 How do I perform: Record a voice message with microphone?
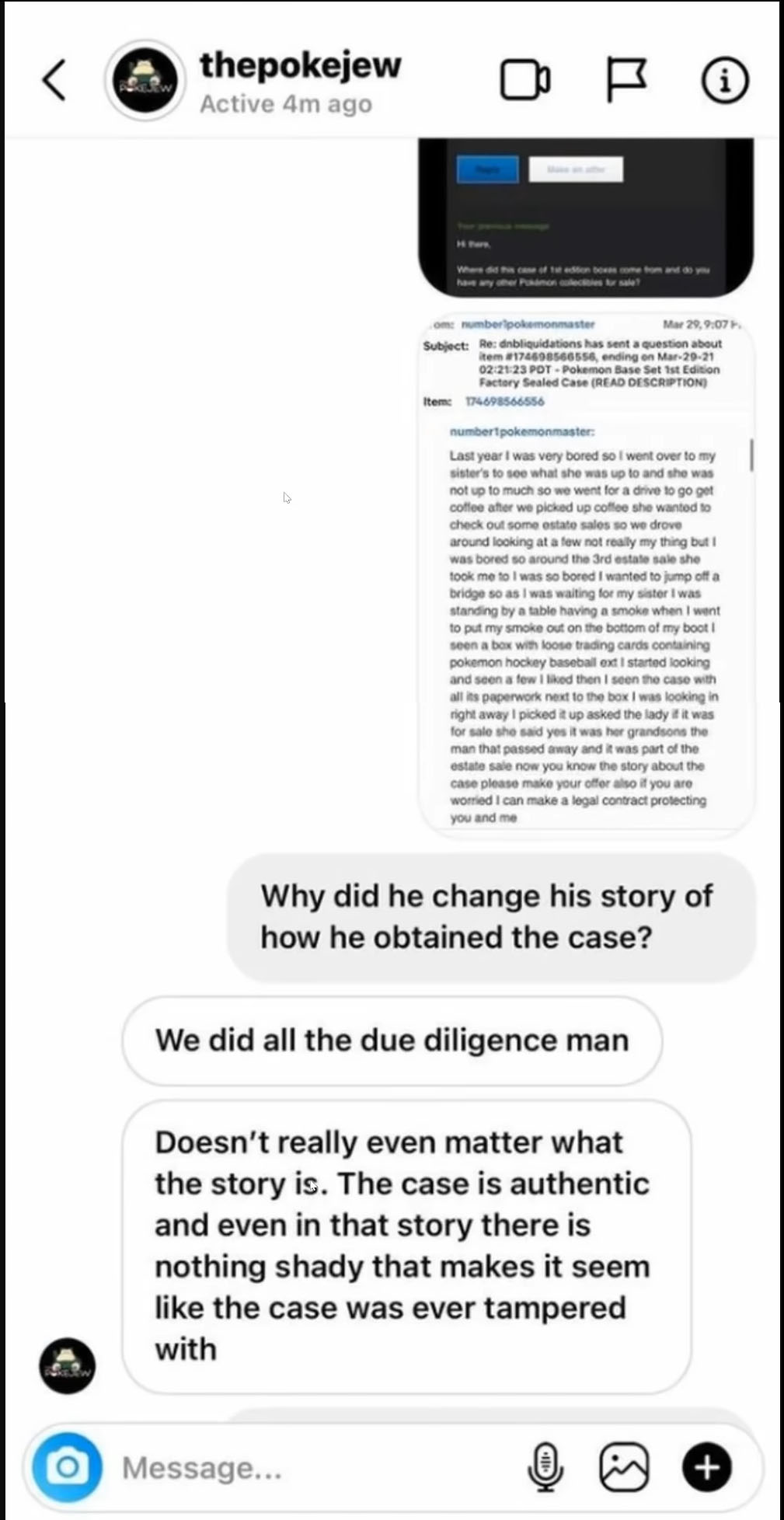tap(545, 1467)
